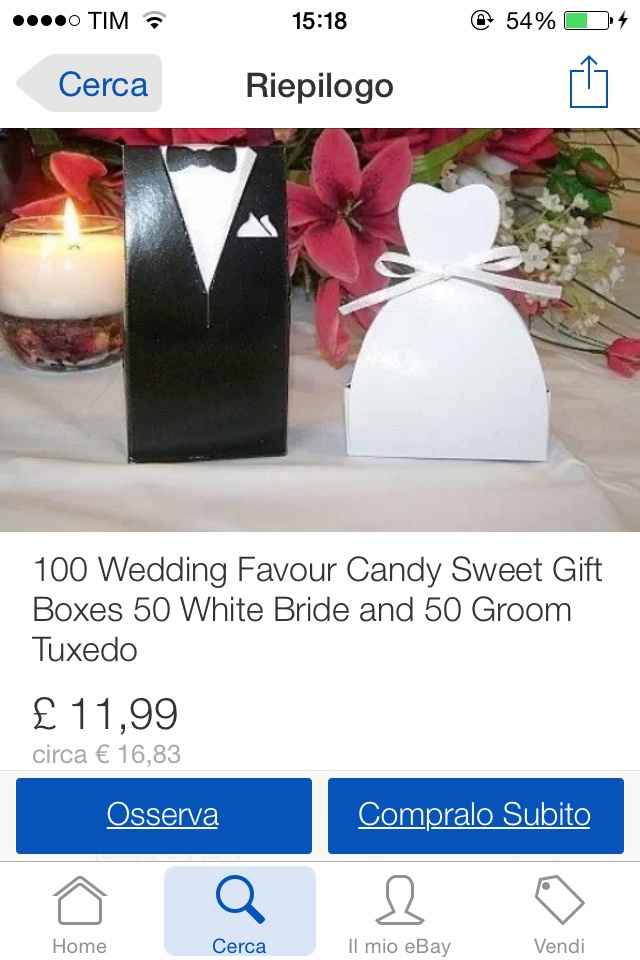Select the Cerca tab

point(239,913)
